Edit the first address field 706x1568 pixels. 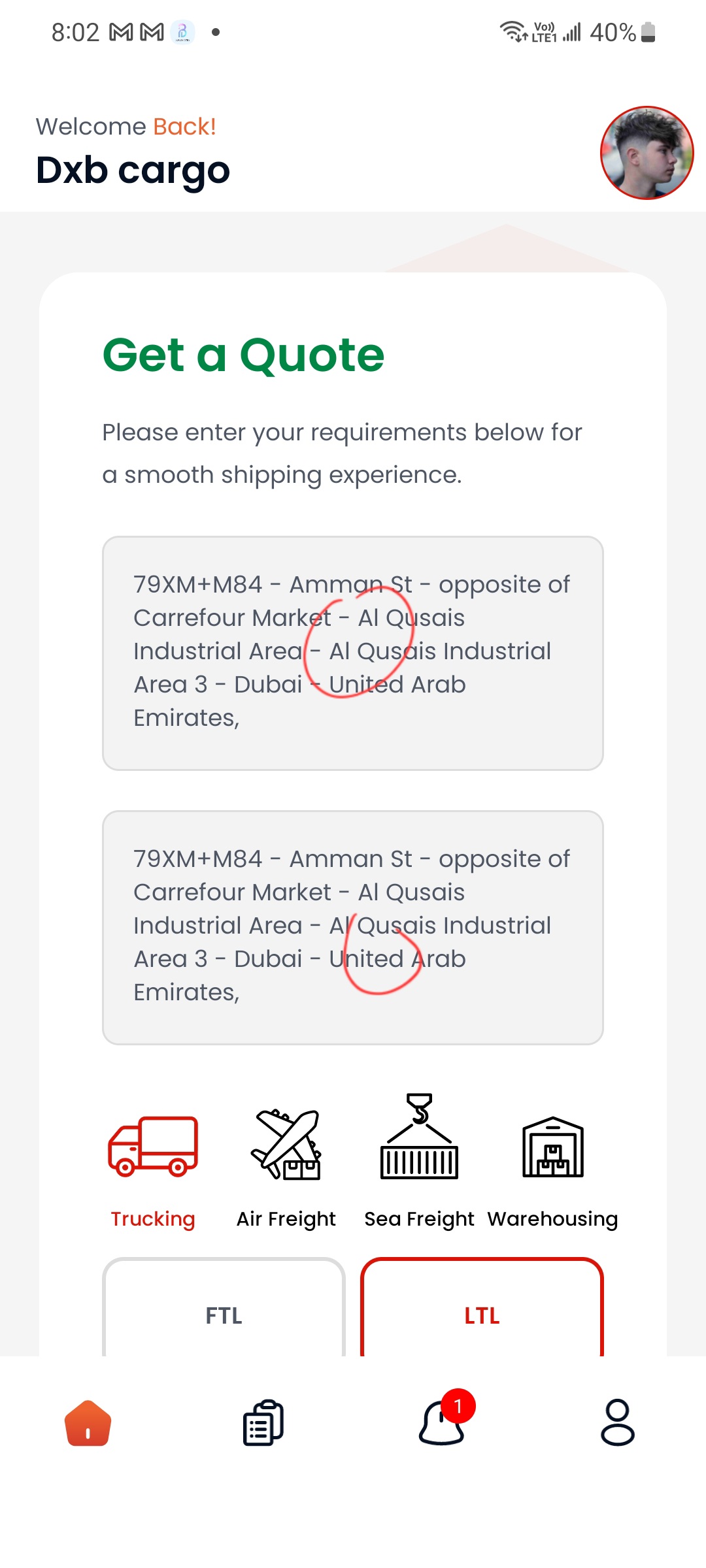coord(353,653)
